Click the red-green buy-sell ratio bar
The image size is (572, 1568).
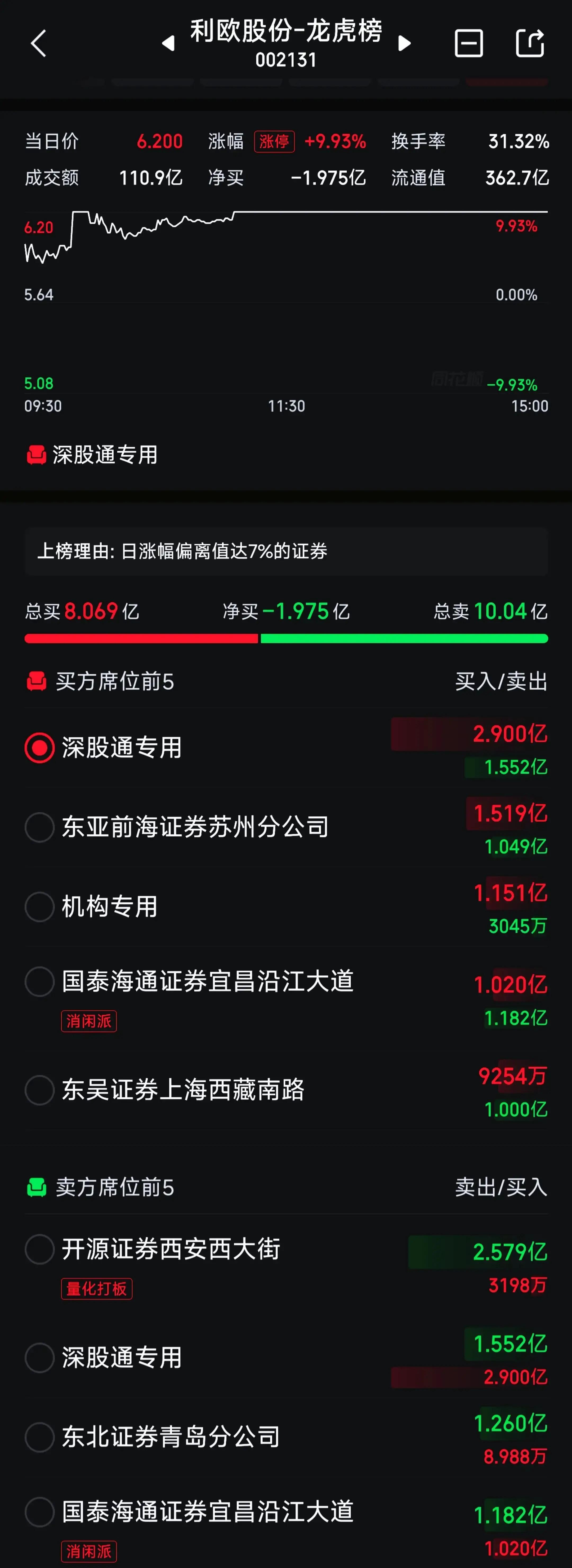(286, 638)
